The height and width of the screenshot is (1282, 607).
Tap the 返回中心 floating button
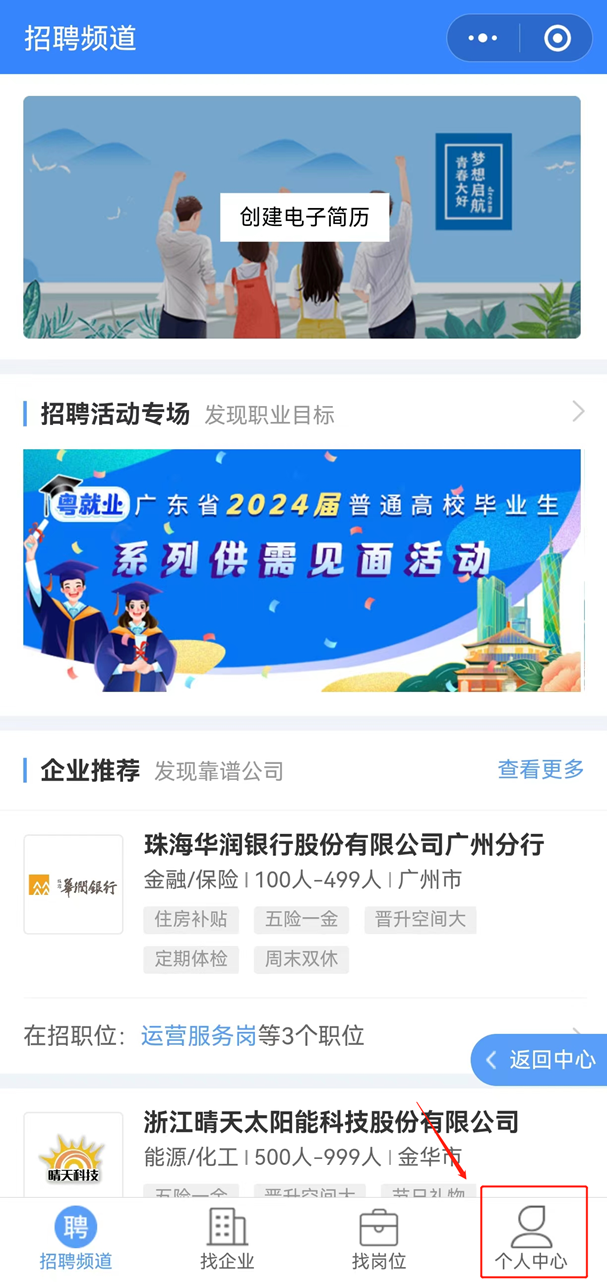click(541, 1060)
